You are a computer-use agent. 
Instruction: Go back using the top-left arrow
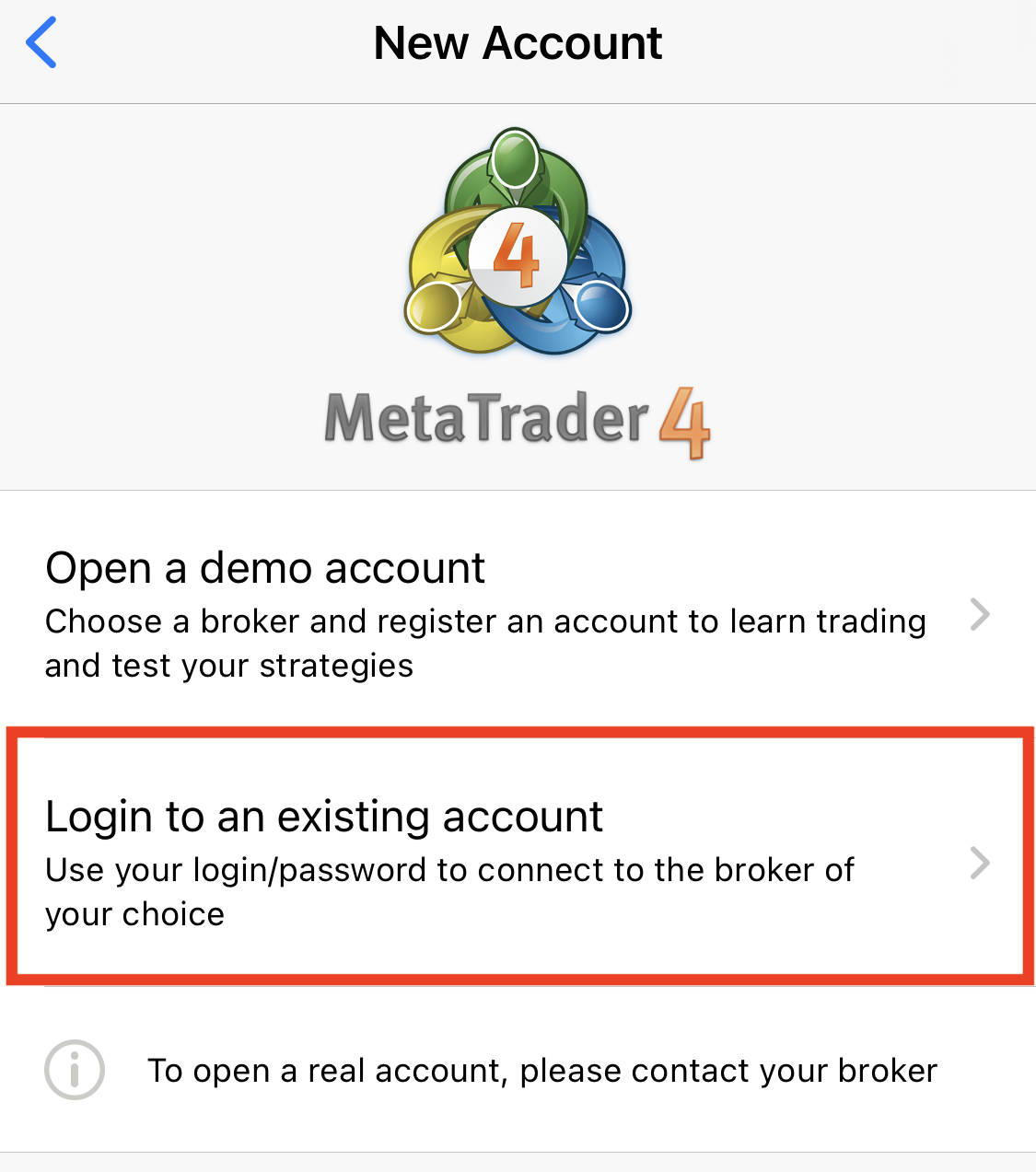coord(42,43)
